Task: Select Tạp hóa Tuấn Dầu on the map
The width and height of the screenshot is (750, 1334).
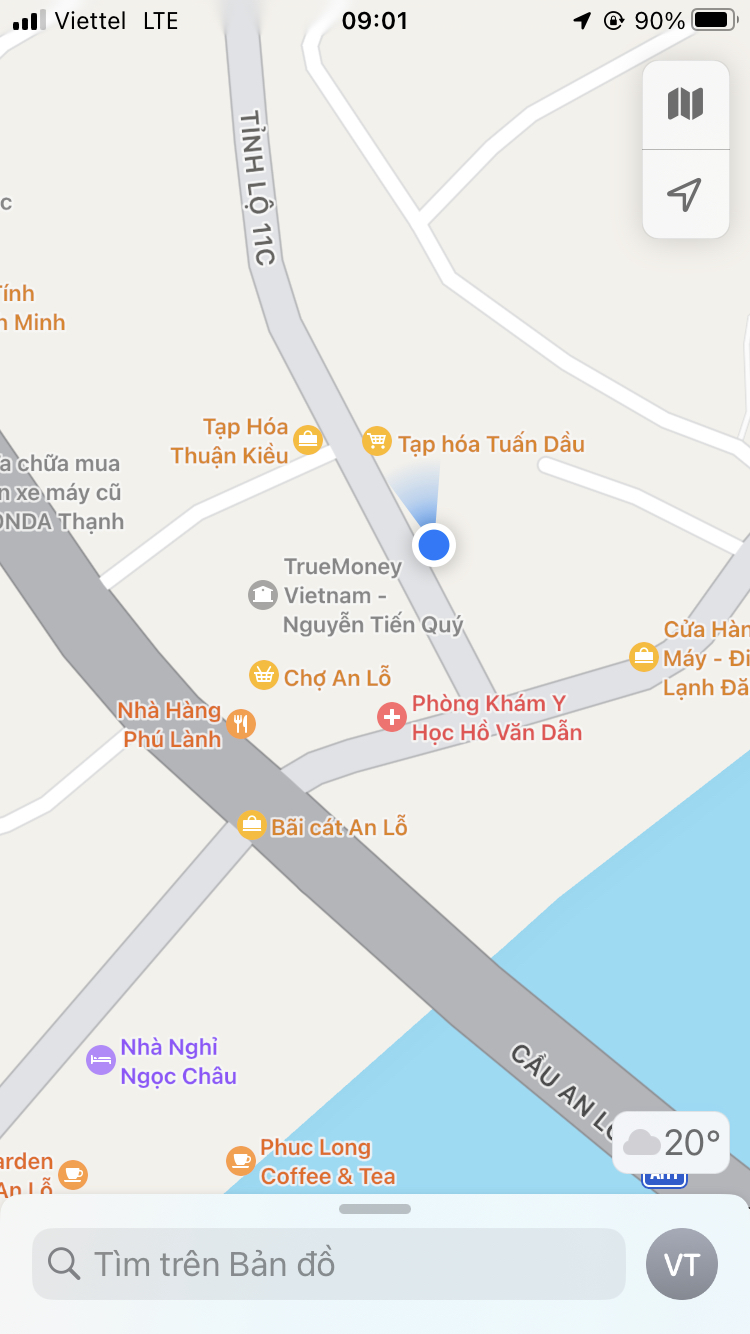Action: [x=376, y=441]
